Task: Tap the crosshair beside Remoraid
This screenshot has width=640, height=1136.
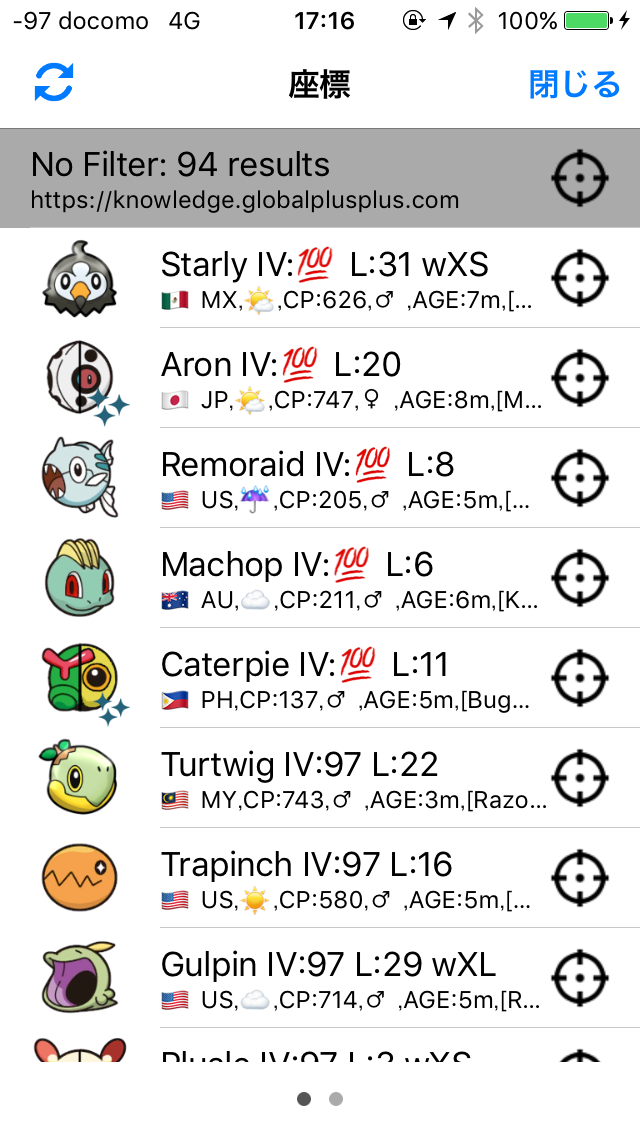Action: click(x=580, y=478)
